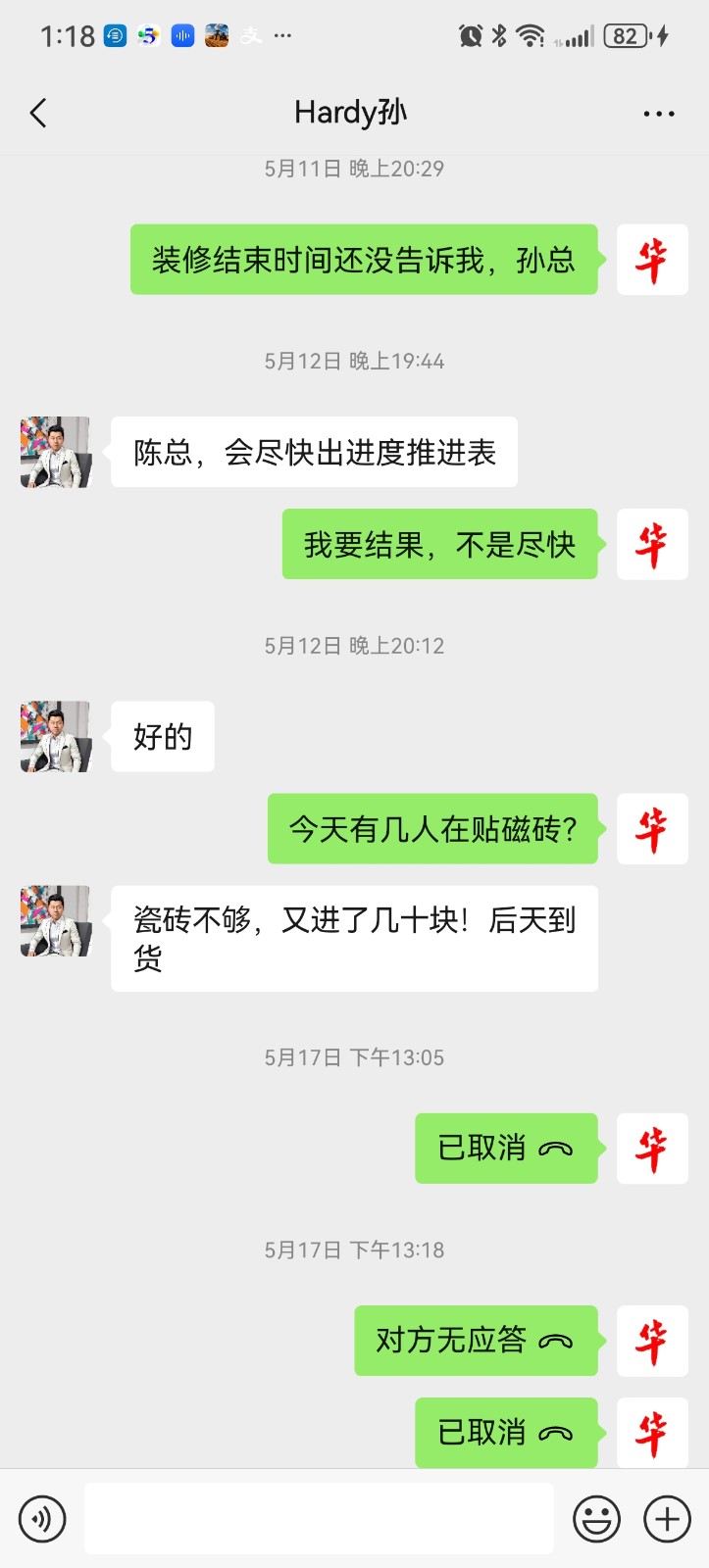Focus the message text field
The height and width of the screenshot is (1568, 709).
tap(319, 1518)
